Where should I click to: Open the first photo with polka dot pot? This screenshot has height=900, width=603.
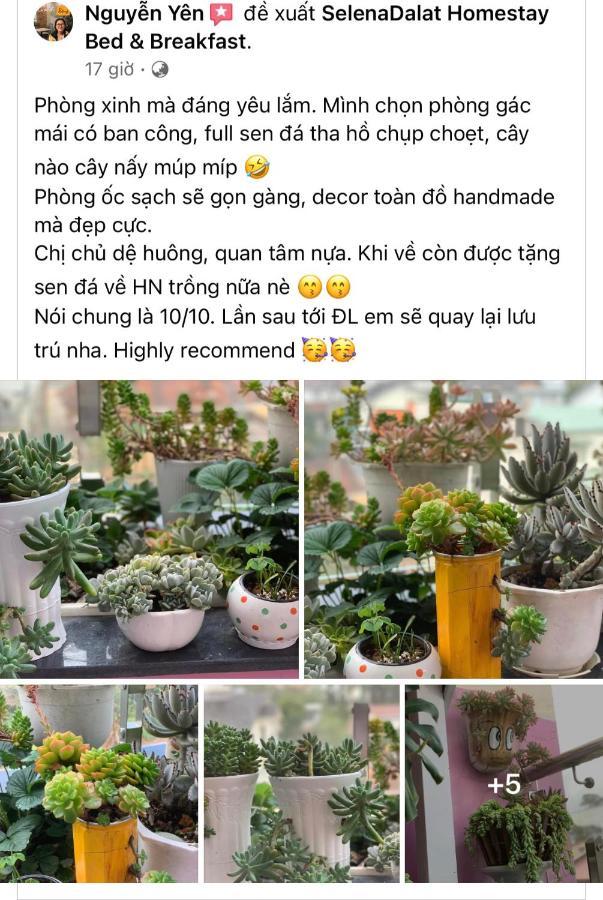click(x=149, y=529)
